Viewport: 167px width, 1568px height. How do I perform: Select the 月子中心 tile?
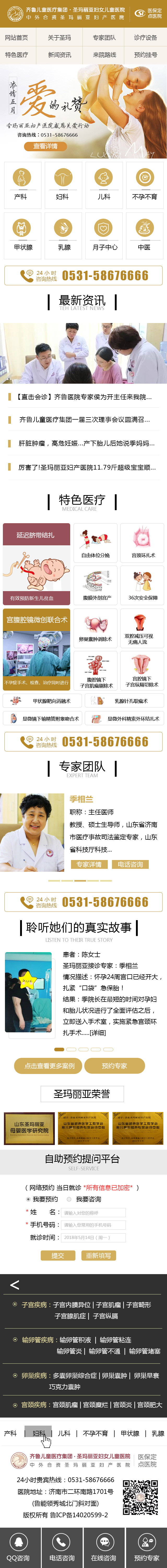tap(104, 236)
